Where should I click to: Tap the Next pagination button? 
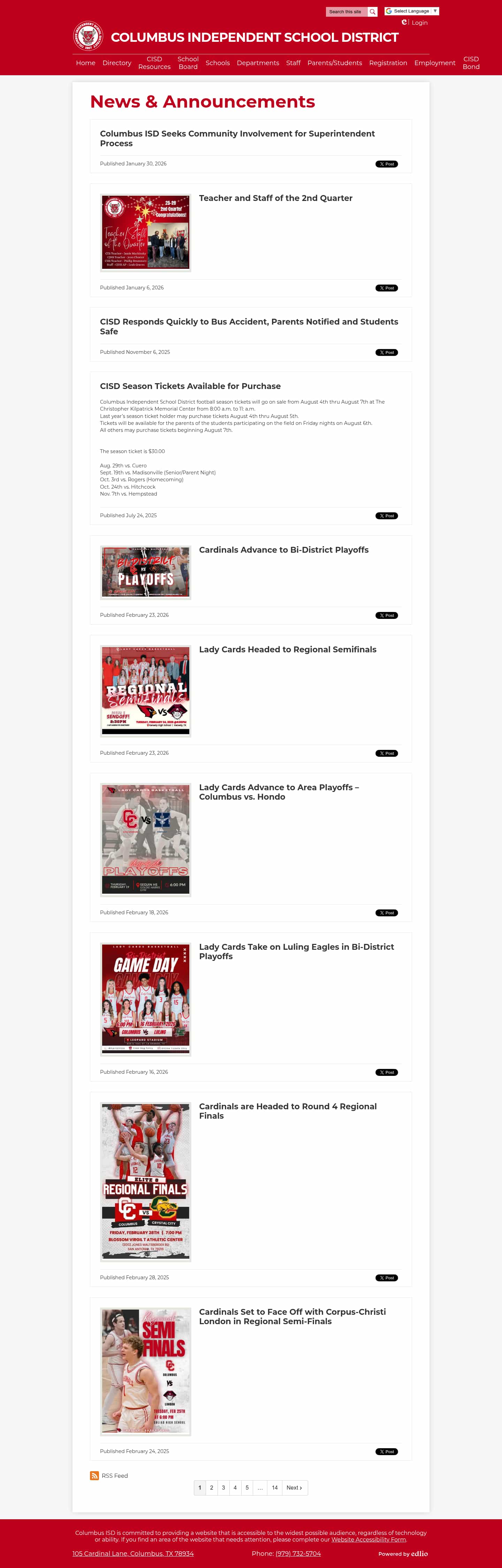[x=294, y=1488]
